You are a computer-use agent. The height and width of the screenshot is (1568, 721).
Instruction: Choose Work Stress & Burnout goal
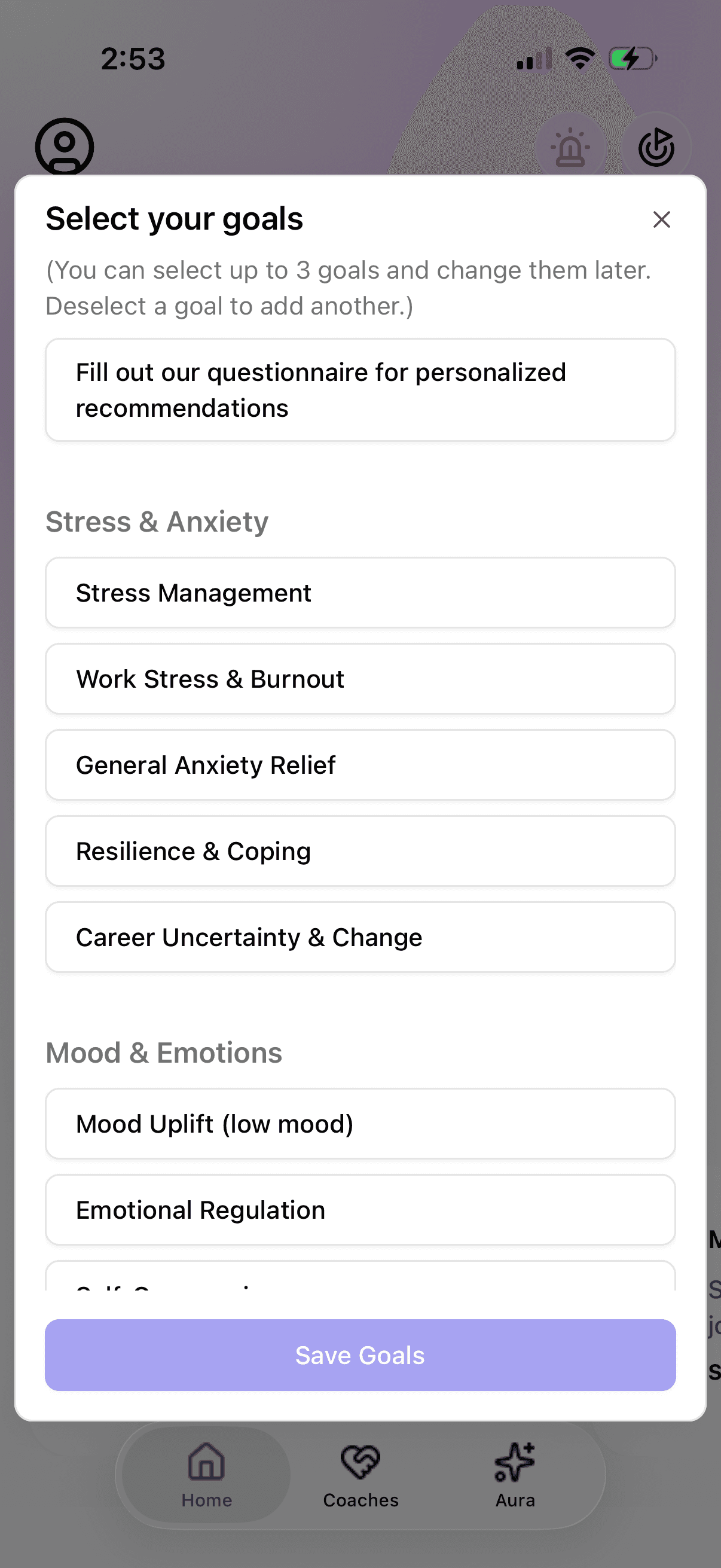point(360,679)
